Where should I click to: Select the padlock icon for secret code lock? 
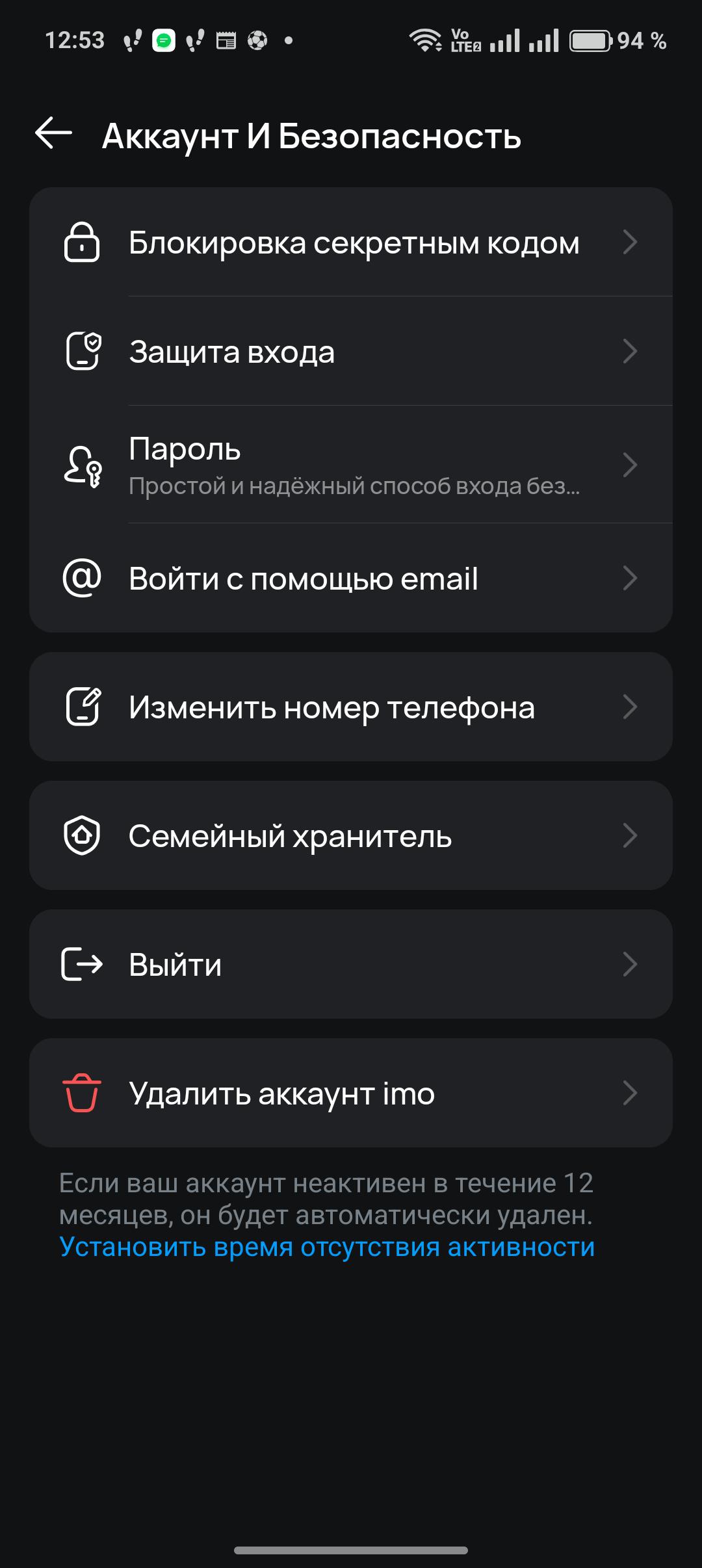pyautogui.click(x=83, y=244)
